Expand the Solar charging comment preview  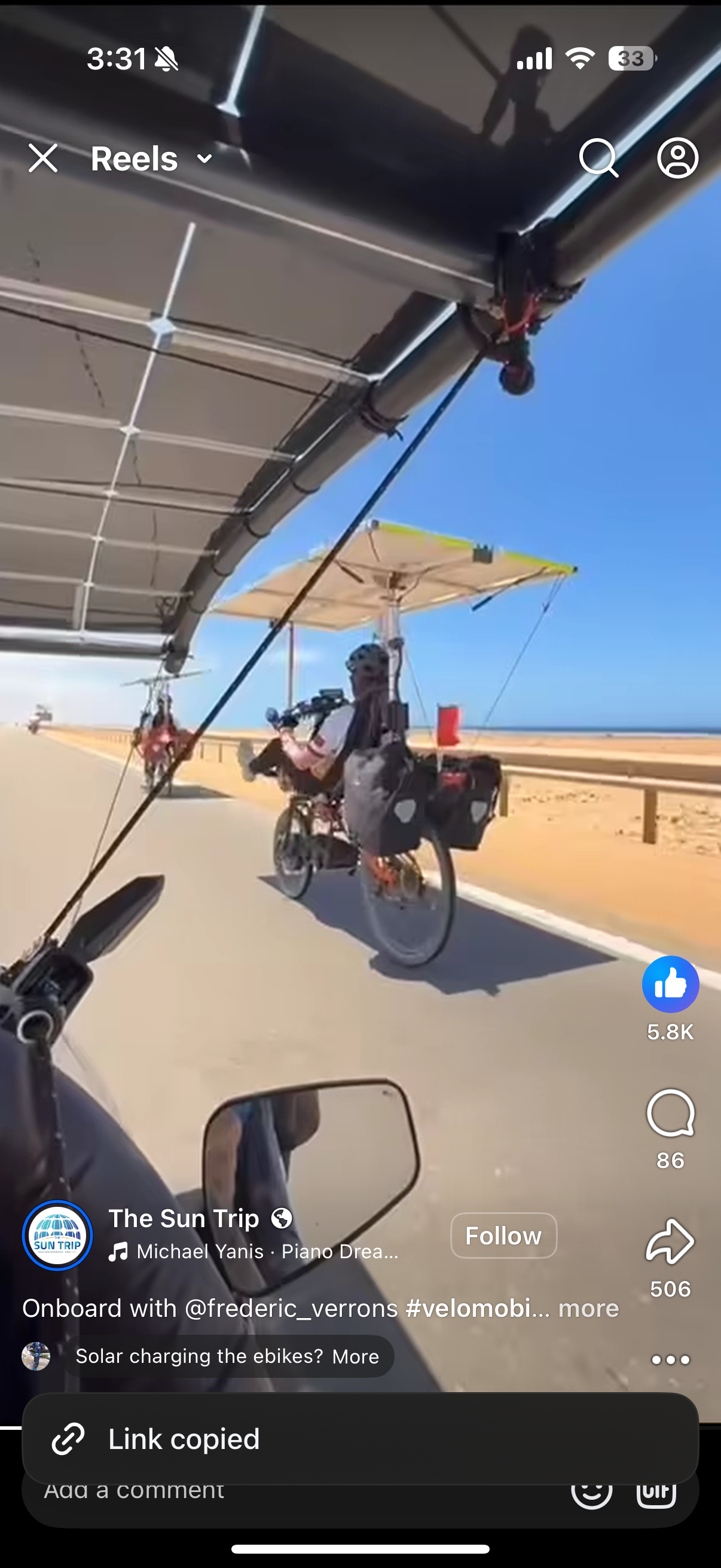355,1357
